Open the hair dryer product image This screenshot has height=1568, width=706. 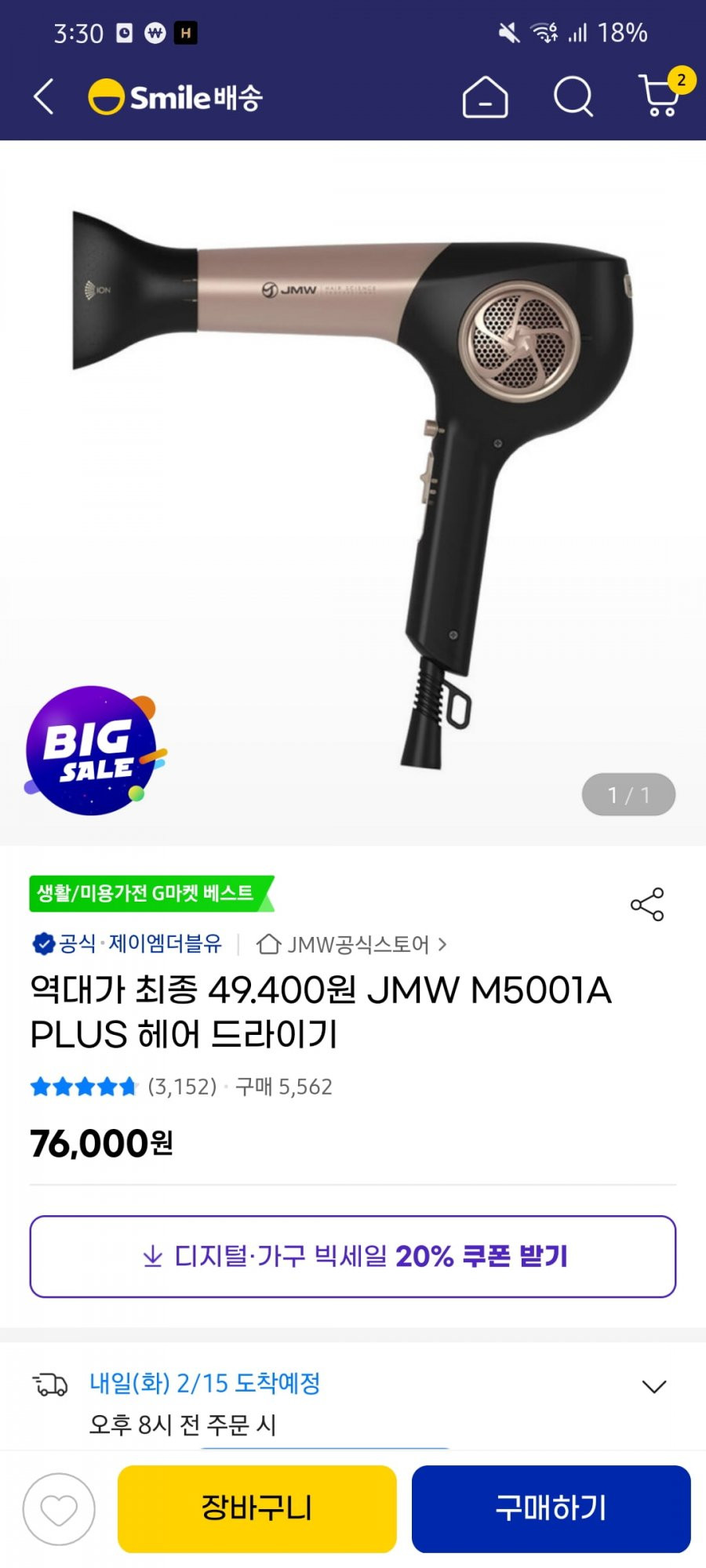(x=353, y=486)
